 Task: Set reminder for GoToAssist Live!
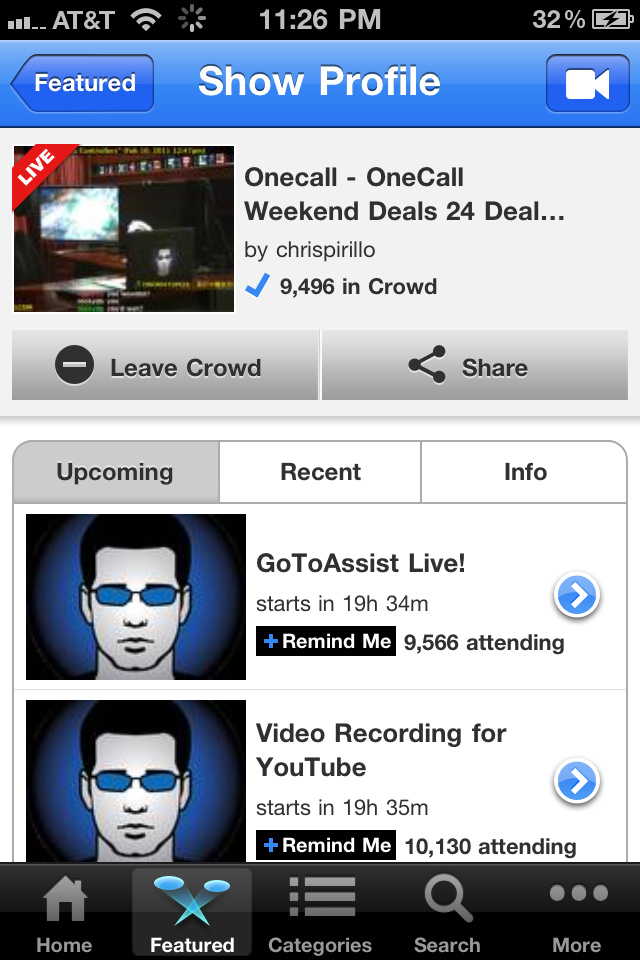[x=326, y=642]
